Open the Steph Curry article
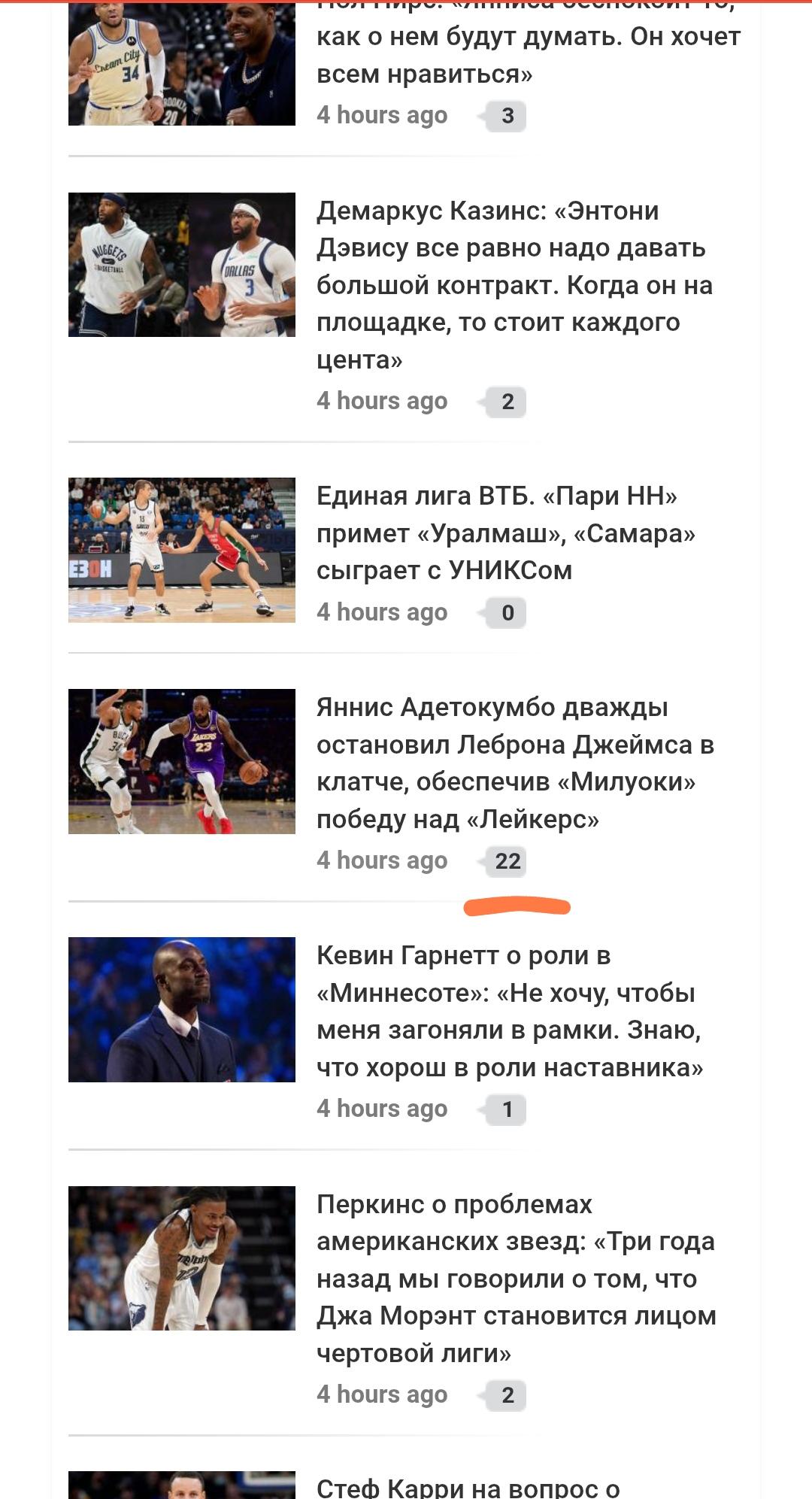Screen dimensions: 812x1499 pos(468,1486)
